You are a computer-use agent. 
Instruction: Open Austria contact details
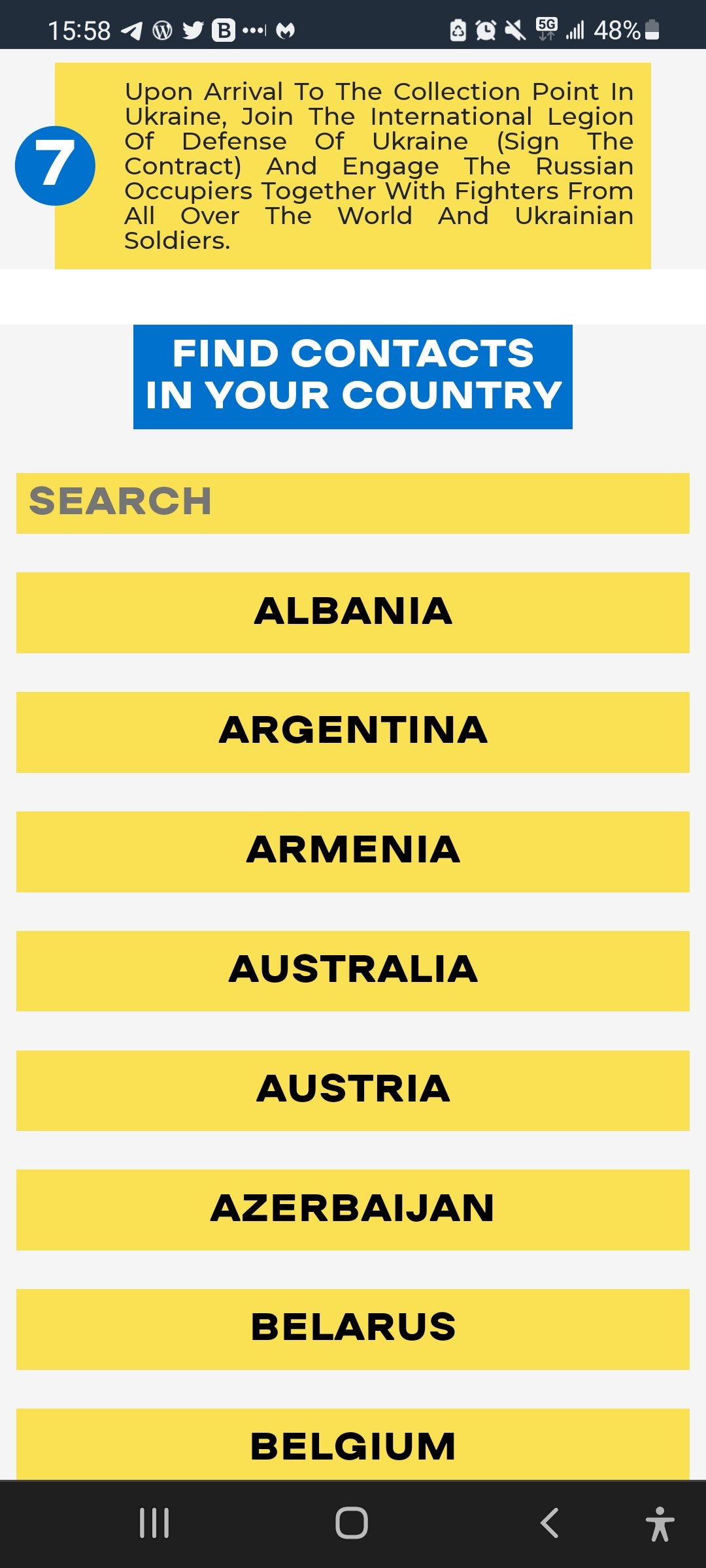[x=353, y=1090]
